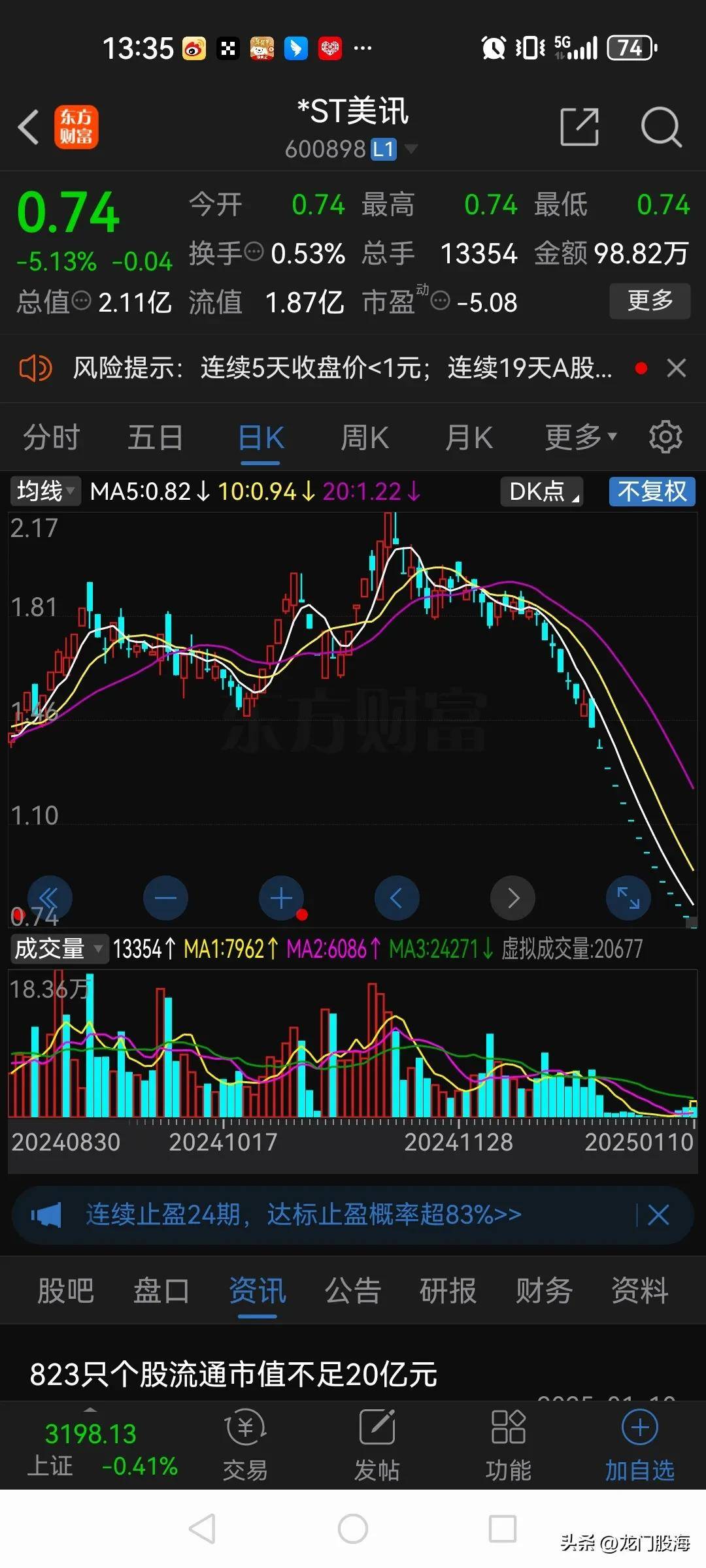Open the 不复权 adjustment option
This screenshot has width=706, height=1568.
click(652, 491)
